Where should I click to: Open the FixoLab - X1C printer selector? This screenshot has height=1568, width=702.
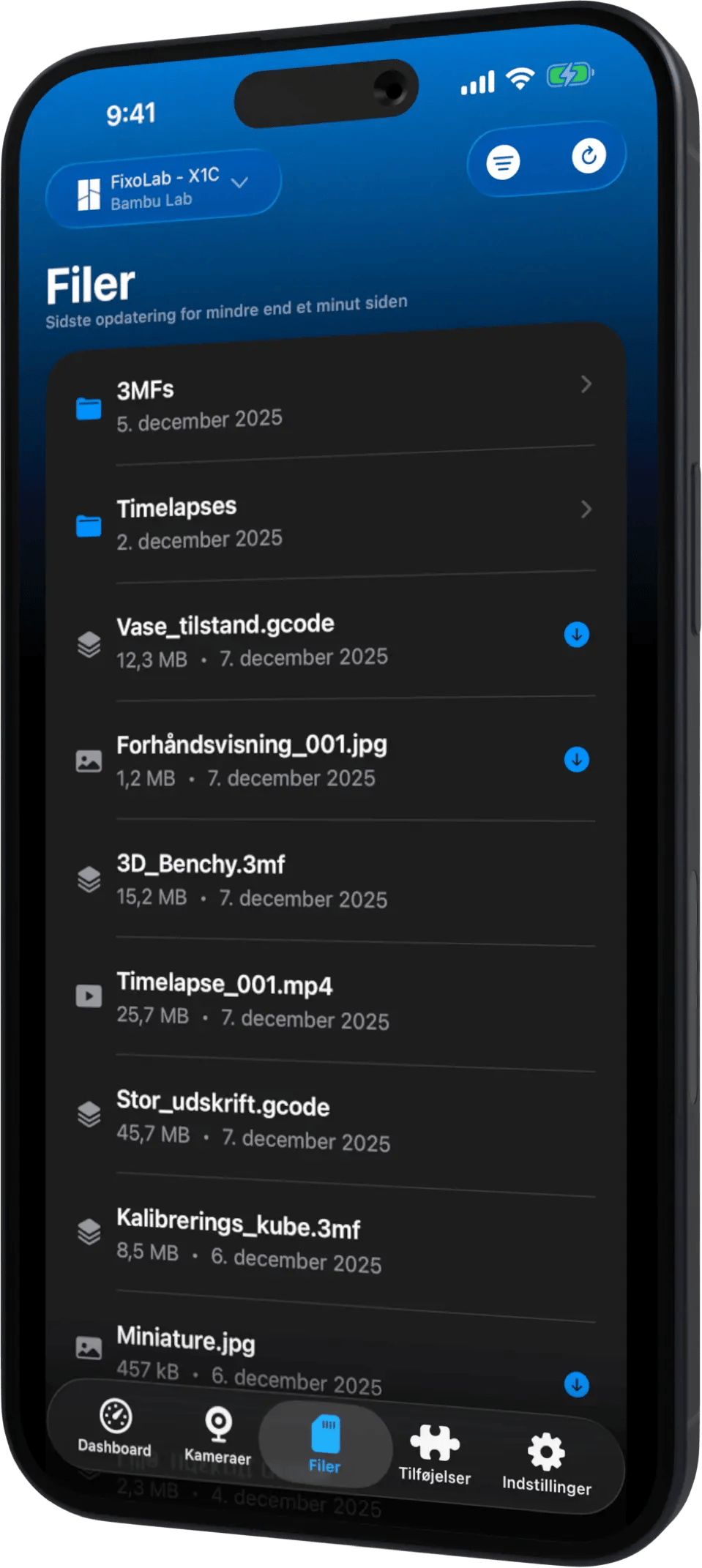tap(163, 189)
